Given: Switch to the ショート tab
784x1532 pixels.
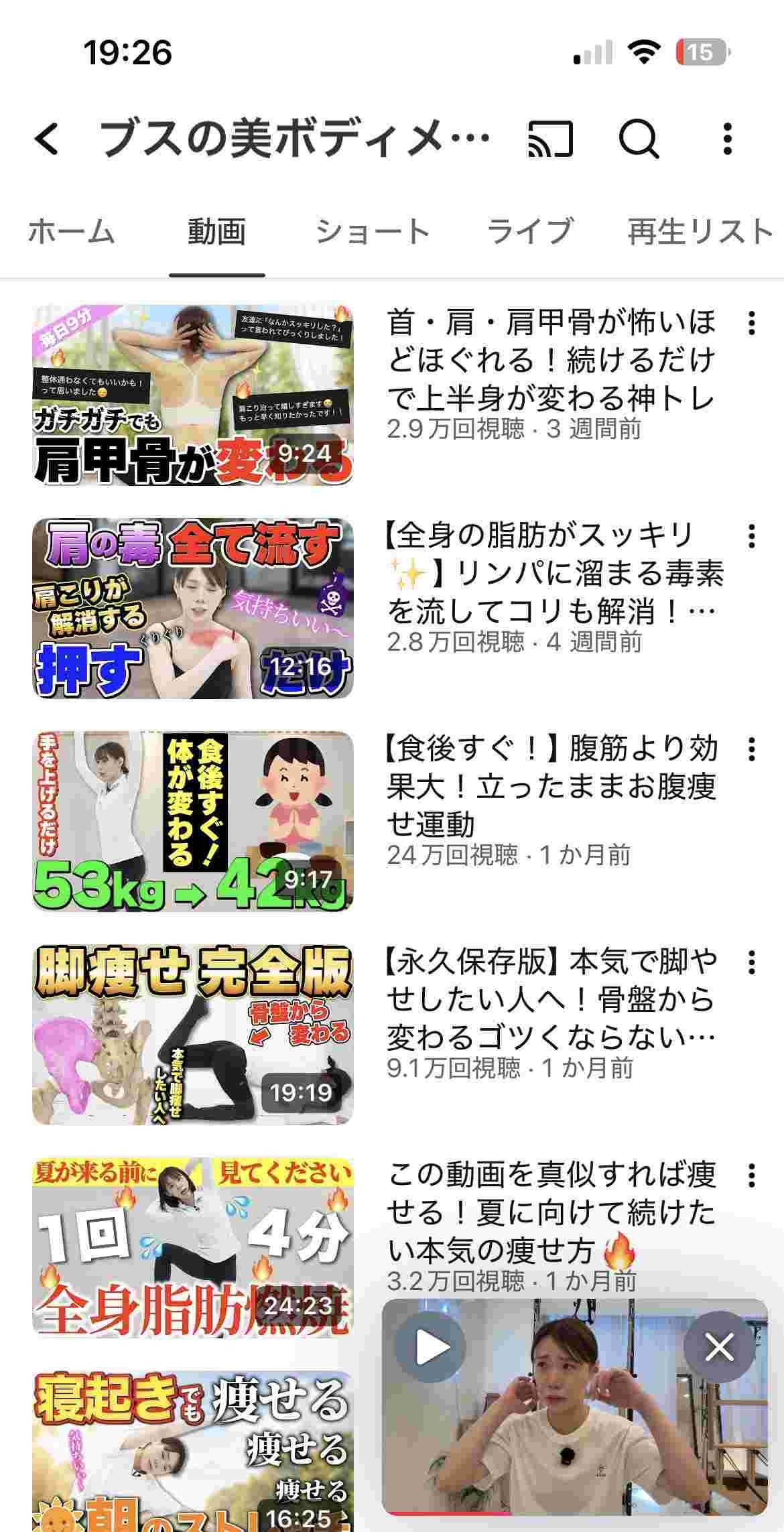Looking at the screenshot, I should (x=373, y=232).
